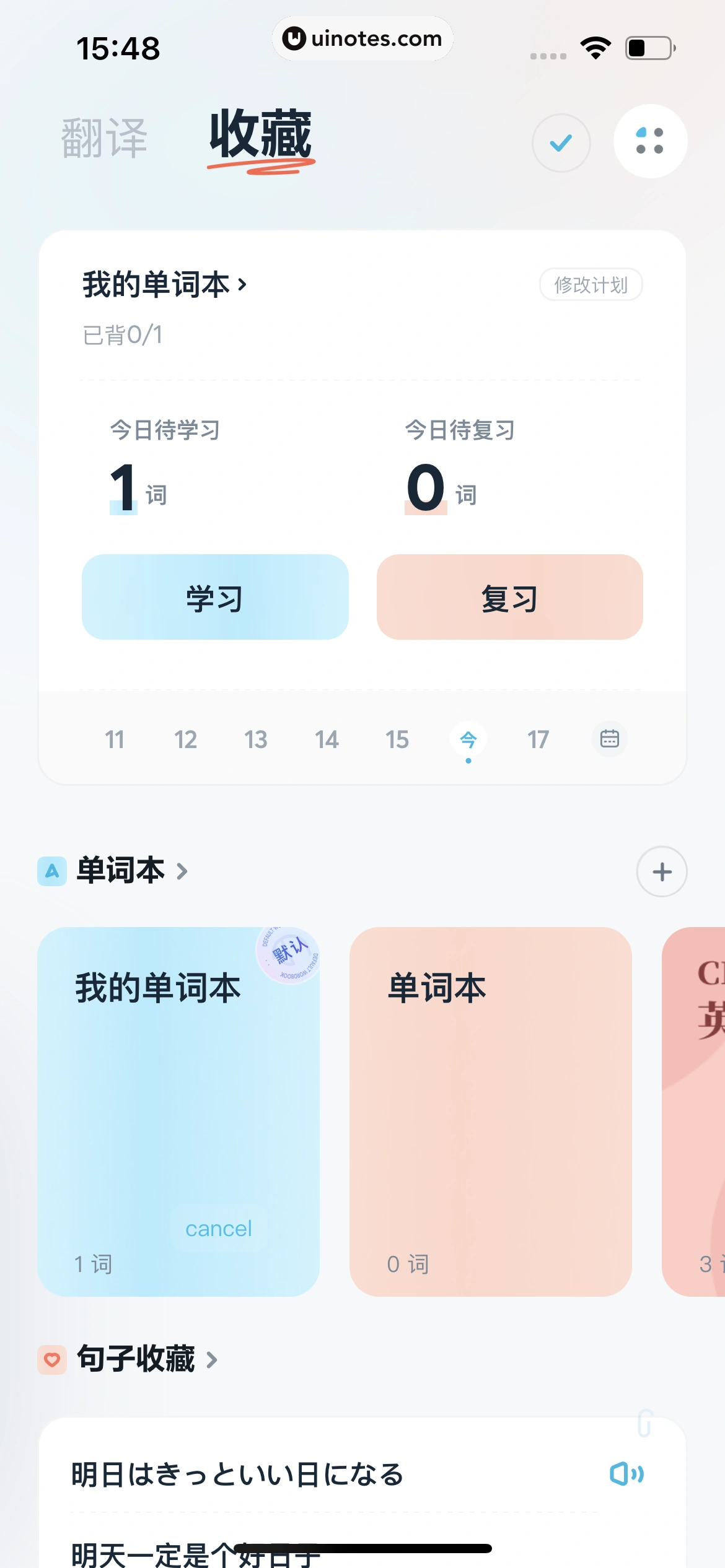The width and height of the screenshot is (725, 1568).
Task: Open full 单词本 list via chevron
Action: click(x=183, y=871)
